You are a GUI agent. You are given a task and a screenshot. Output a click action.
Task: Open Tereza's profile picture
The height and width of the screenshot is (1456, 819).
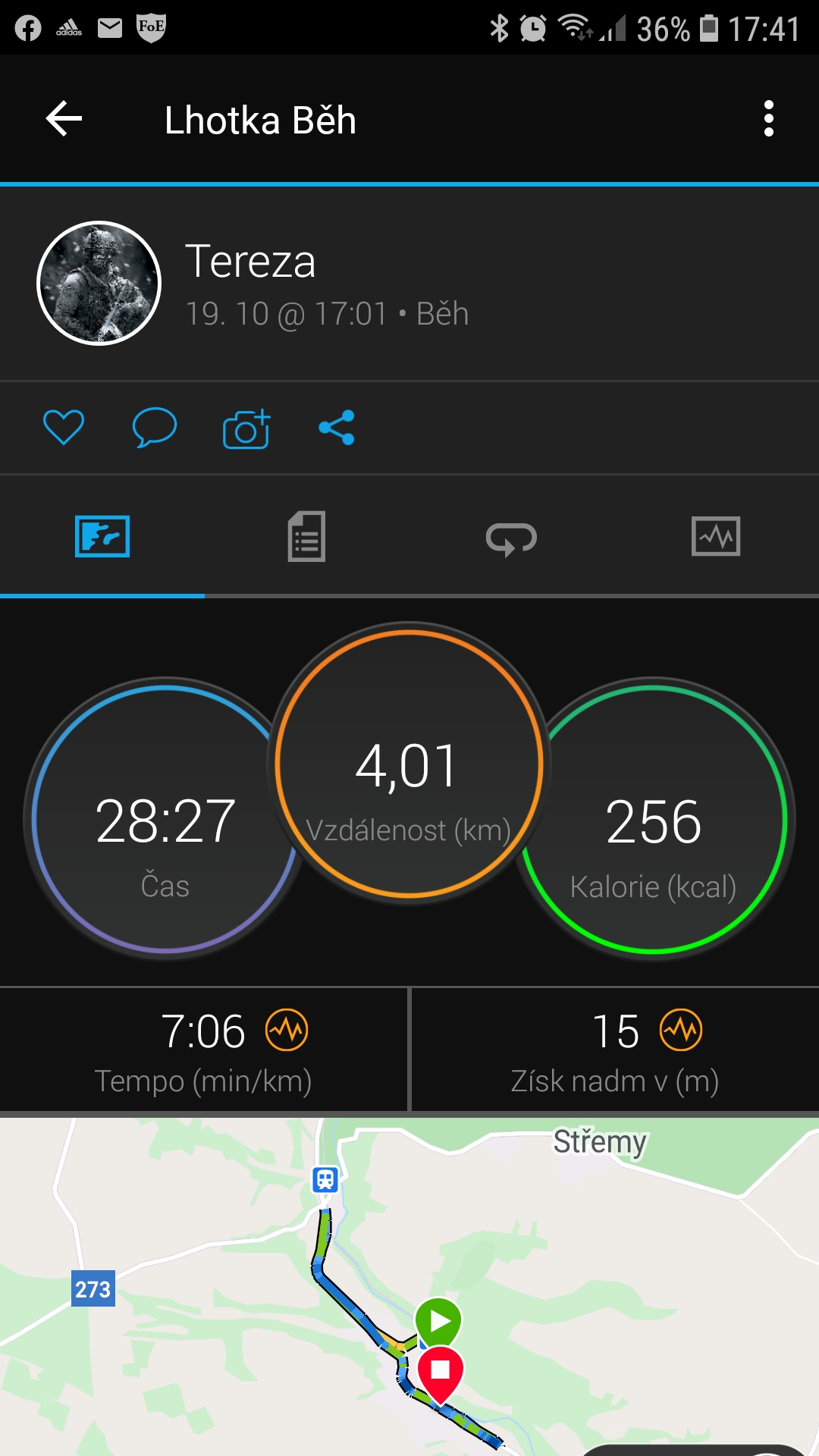point(99,283)
